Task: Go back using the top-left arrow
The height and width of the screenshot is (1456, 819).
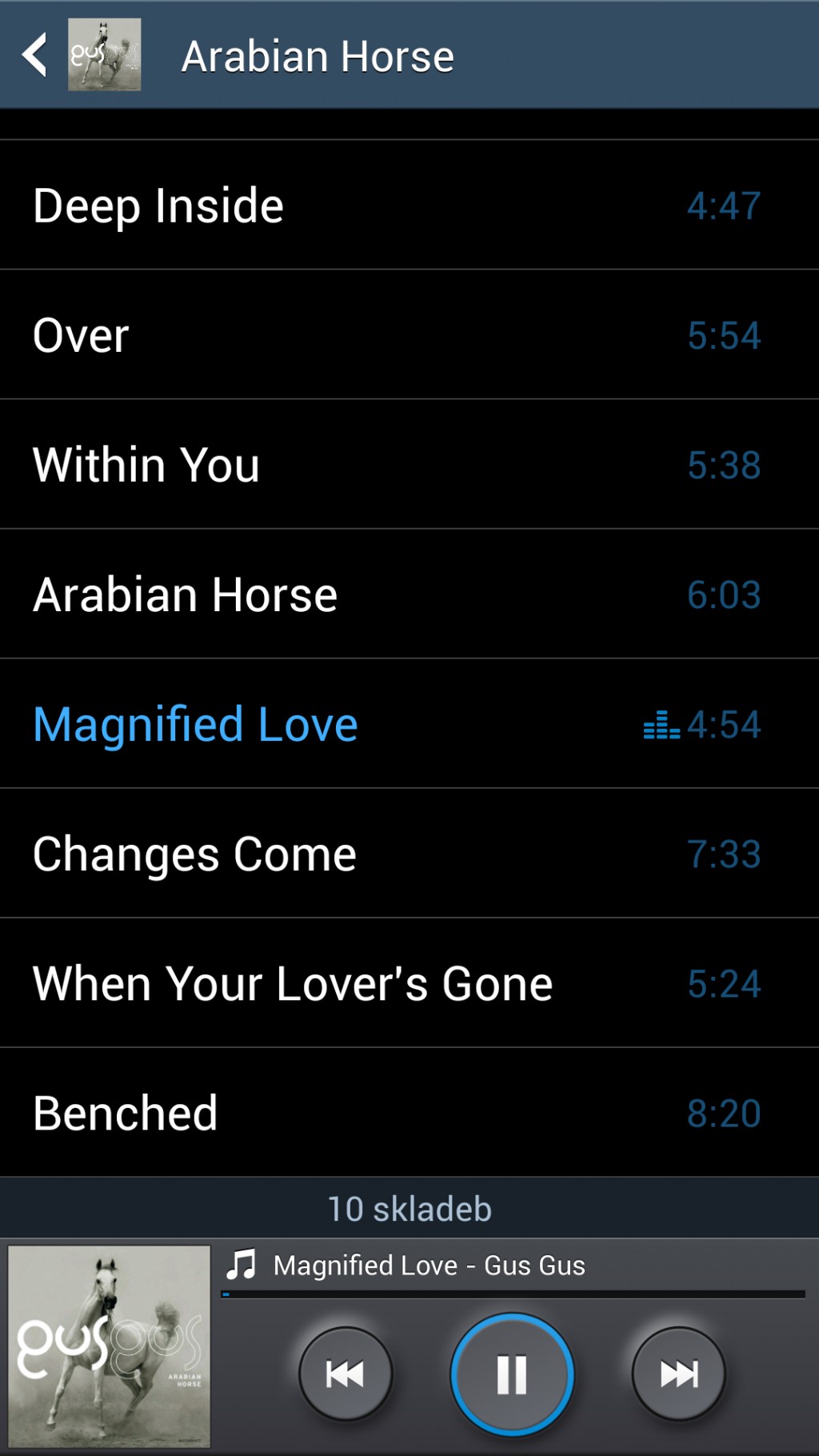Action: [34, 55]
